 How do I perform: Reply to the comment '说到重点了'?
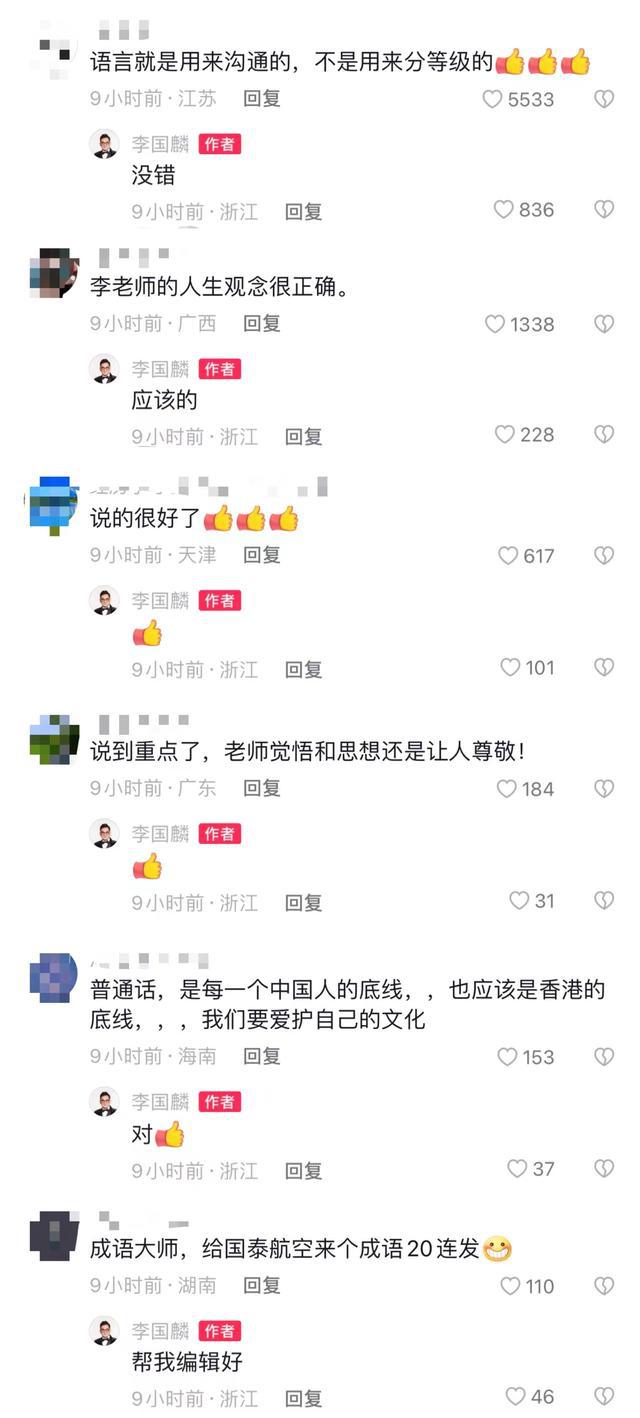tap(262, 788)
